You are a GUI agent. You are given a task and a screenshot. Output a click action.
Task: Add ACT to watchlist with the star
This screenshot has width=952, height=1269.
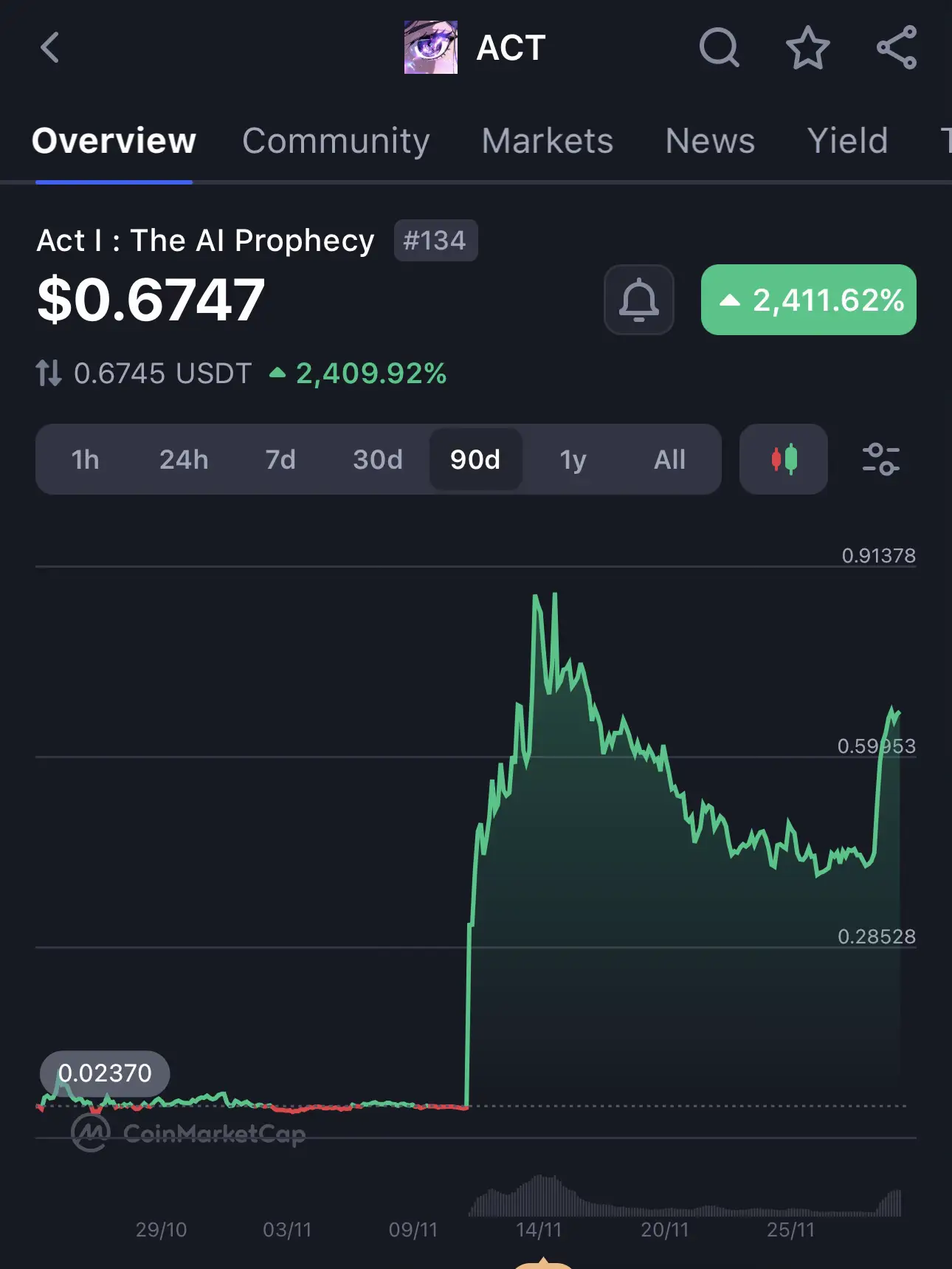pos(807,48)
